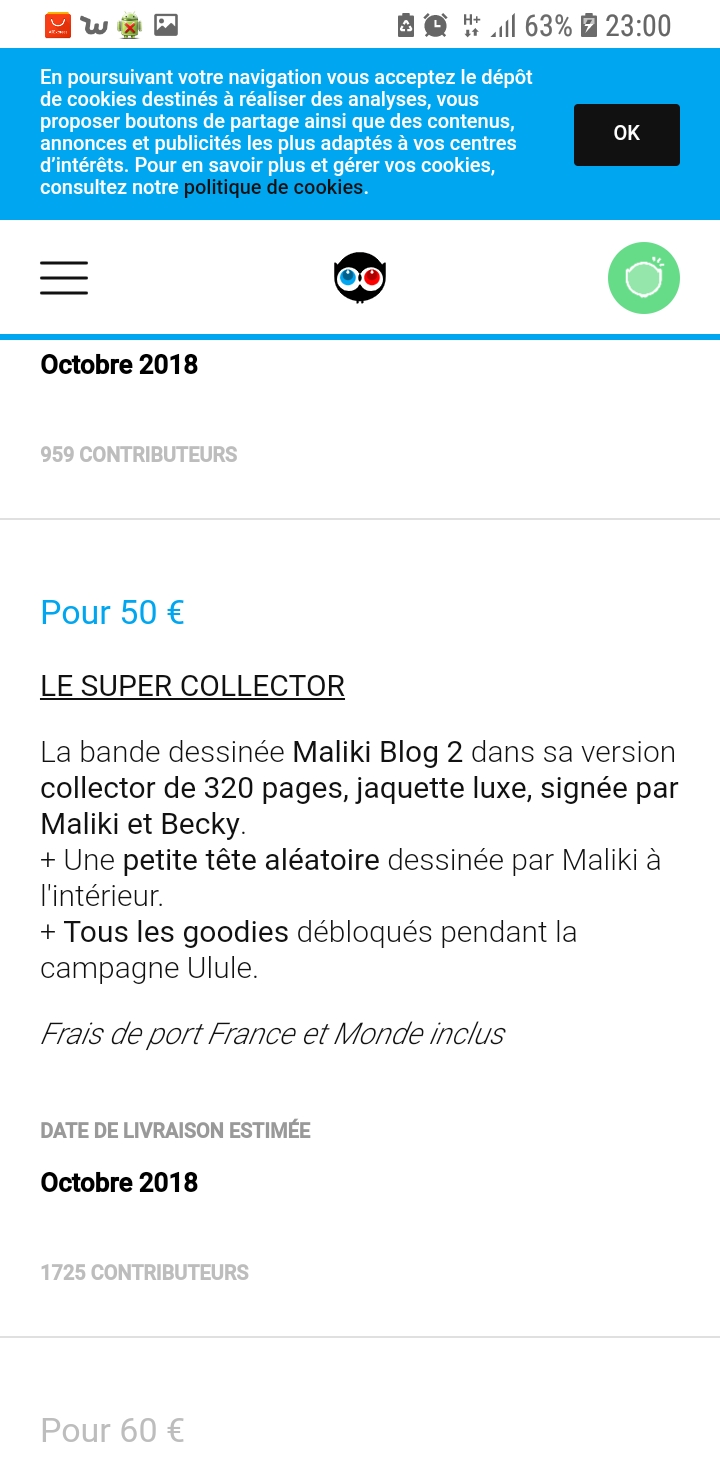Dismiss the cookie banner with OK
Viewport: 720px width, 1480px height.
tap(626, 134)
